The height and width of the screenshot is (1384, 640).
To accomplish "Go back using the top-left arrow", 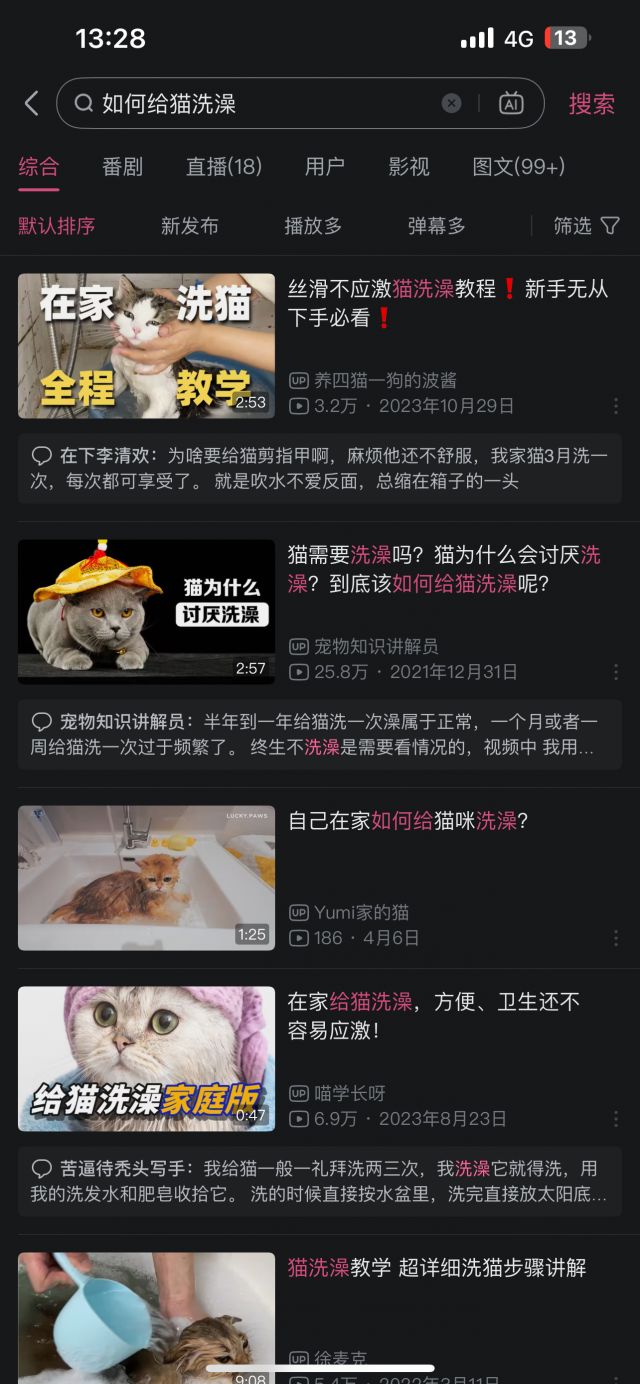I will [x=31, y=103].
